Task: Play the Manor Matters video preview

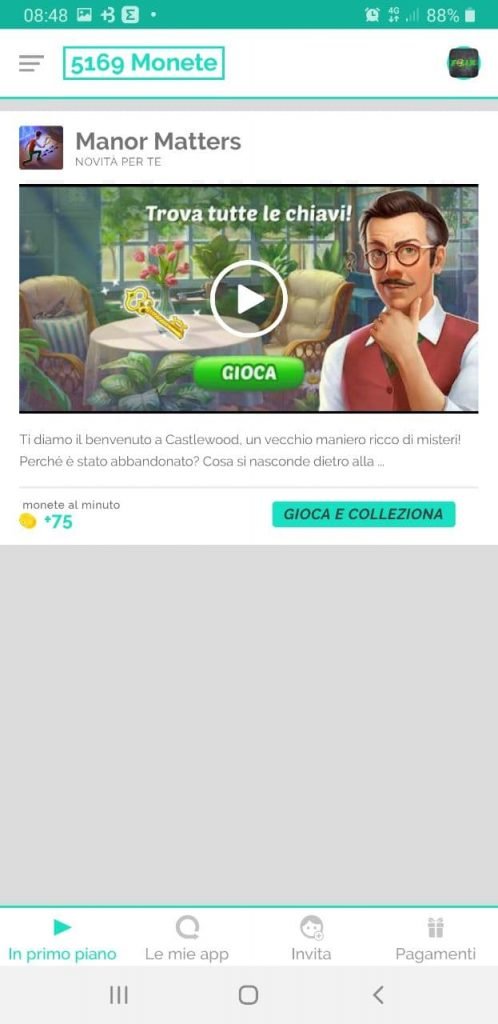Action: (x=249, y=299)
